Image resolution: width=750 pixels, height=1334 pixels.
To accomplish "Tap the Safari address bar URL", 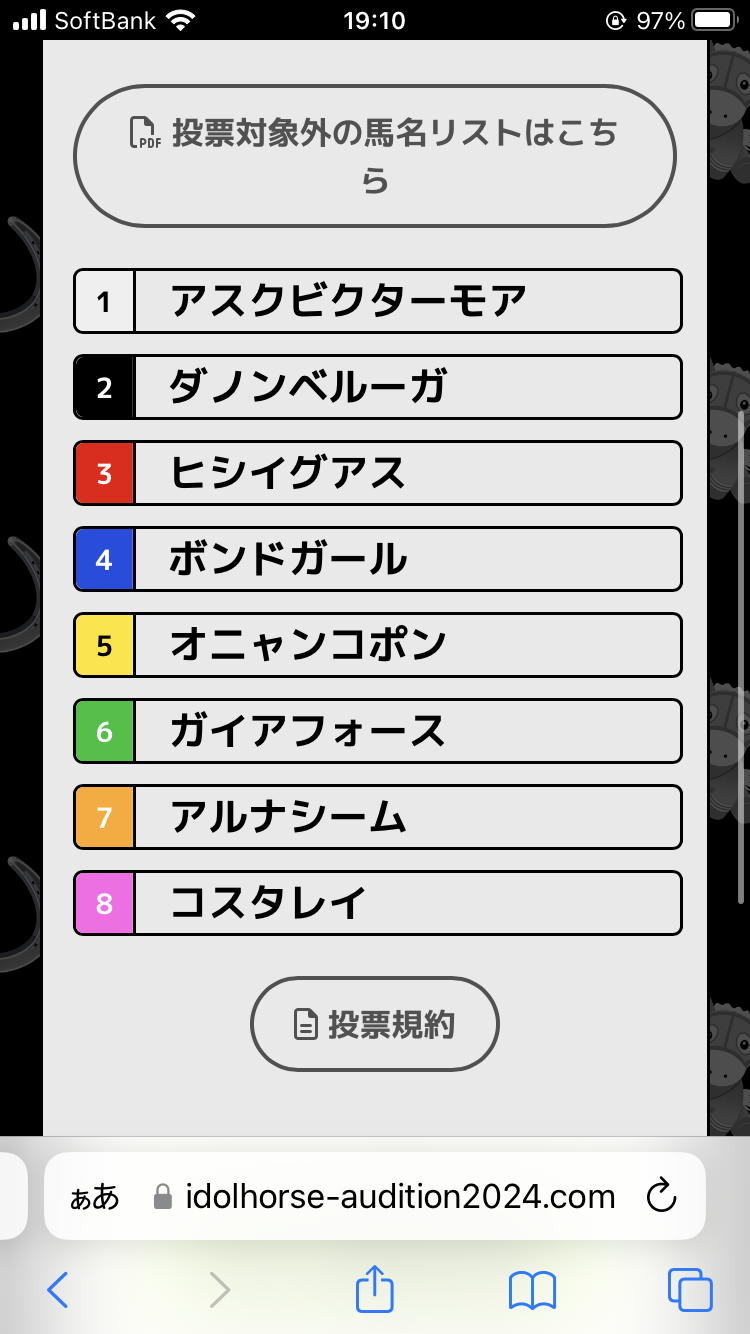I will tap(400, 1196).
